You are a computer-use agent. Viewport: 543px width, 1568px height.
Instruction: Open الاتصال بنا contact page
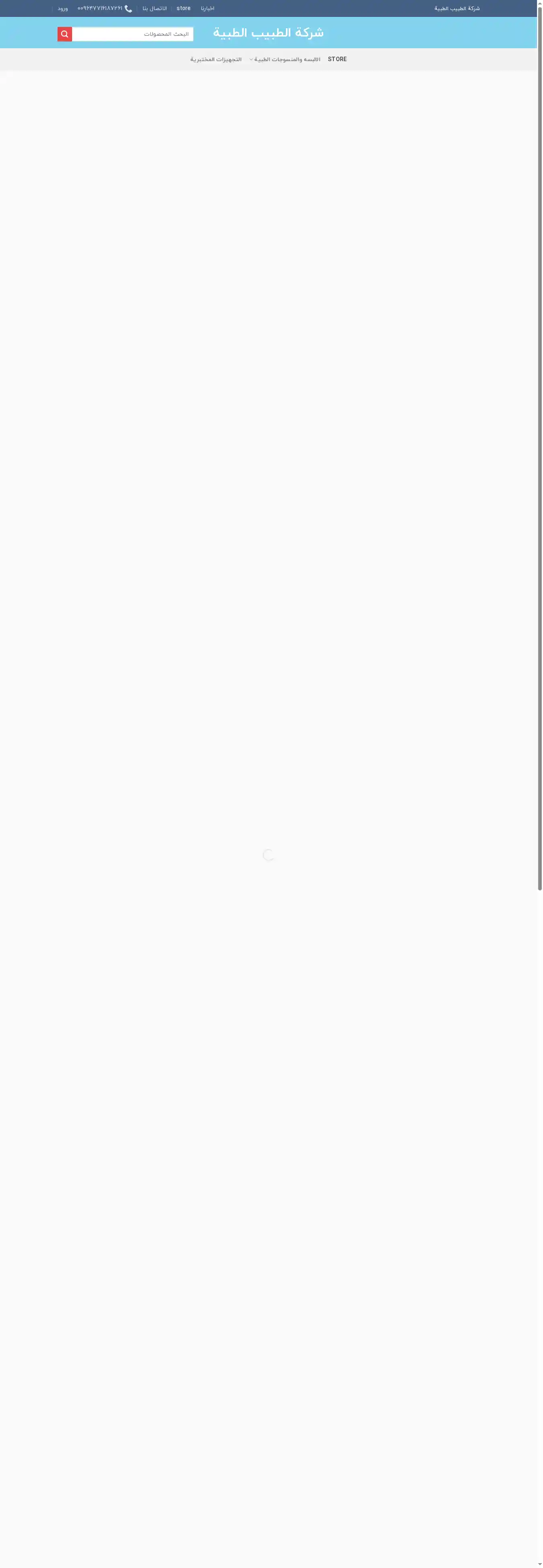pos(154,8)
